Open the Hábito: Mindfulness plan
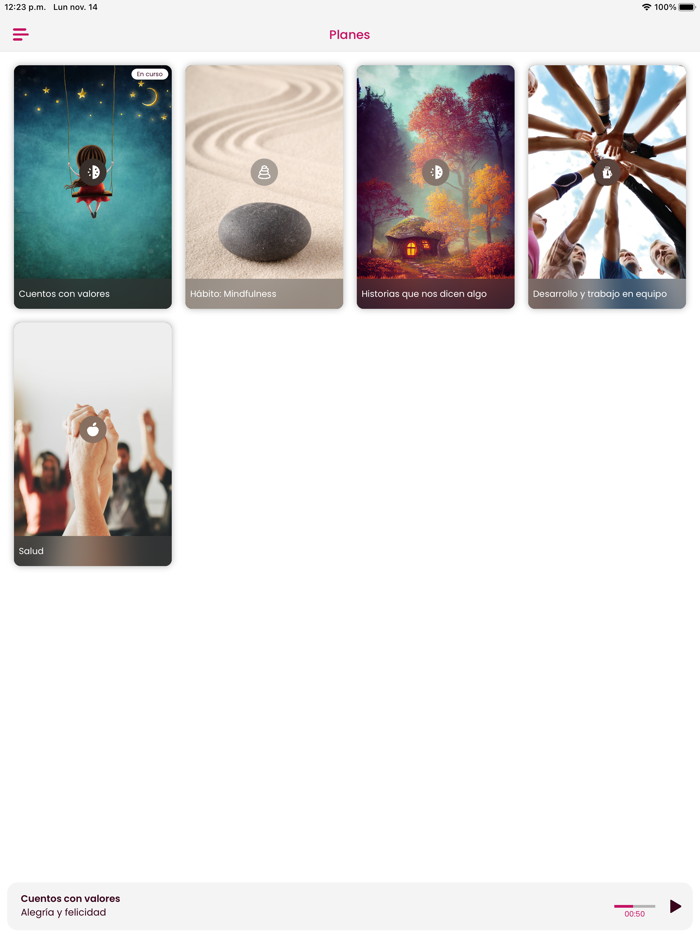The height and width of the screenshot is (934, 700). click(x=264, y=187)
